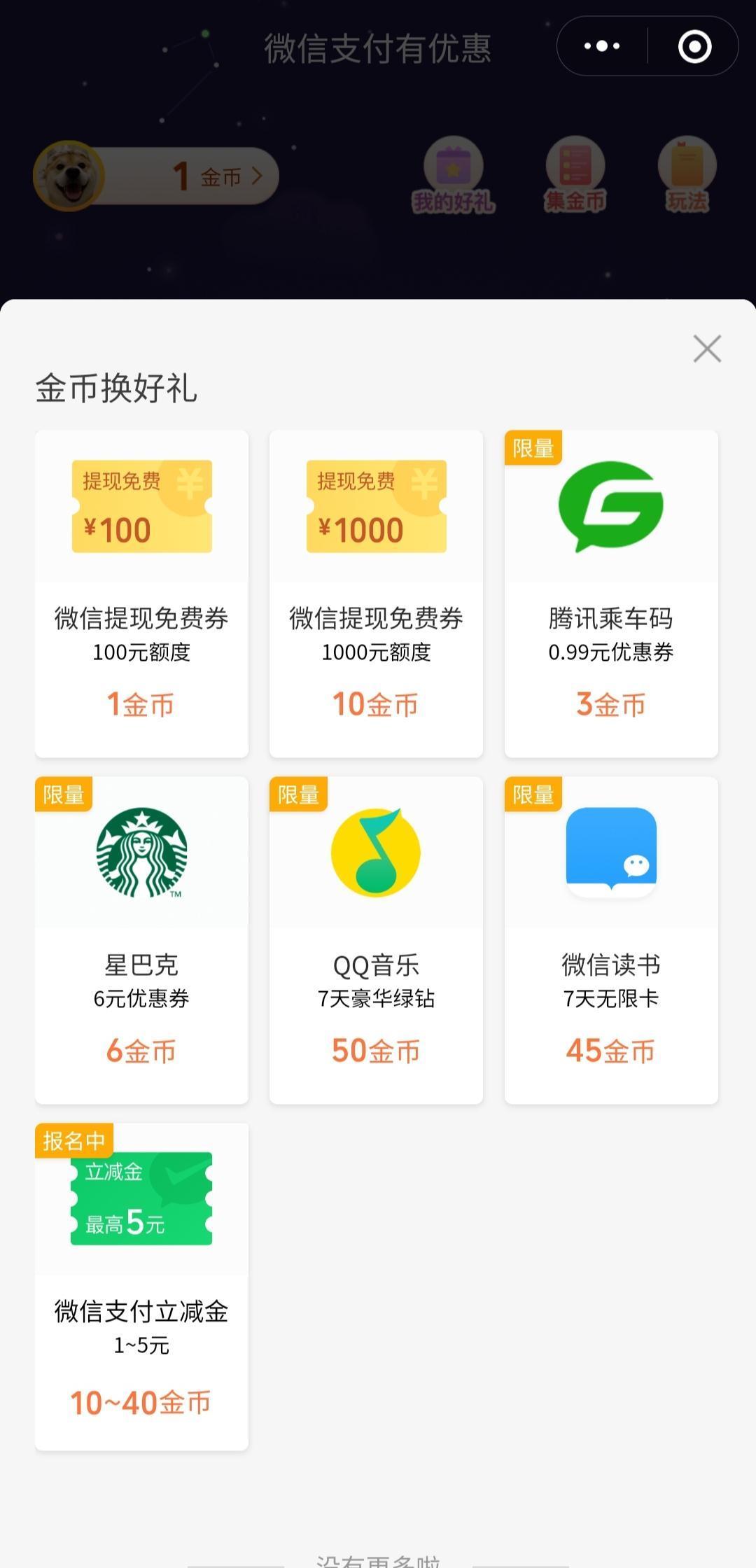Tap the ¥100 提现免费 coupon image
Viewport: 756px width, 1568px height.
click(141, 505)
